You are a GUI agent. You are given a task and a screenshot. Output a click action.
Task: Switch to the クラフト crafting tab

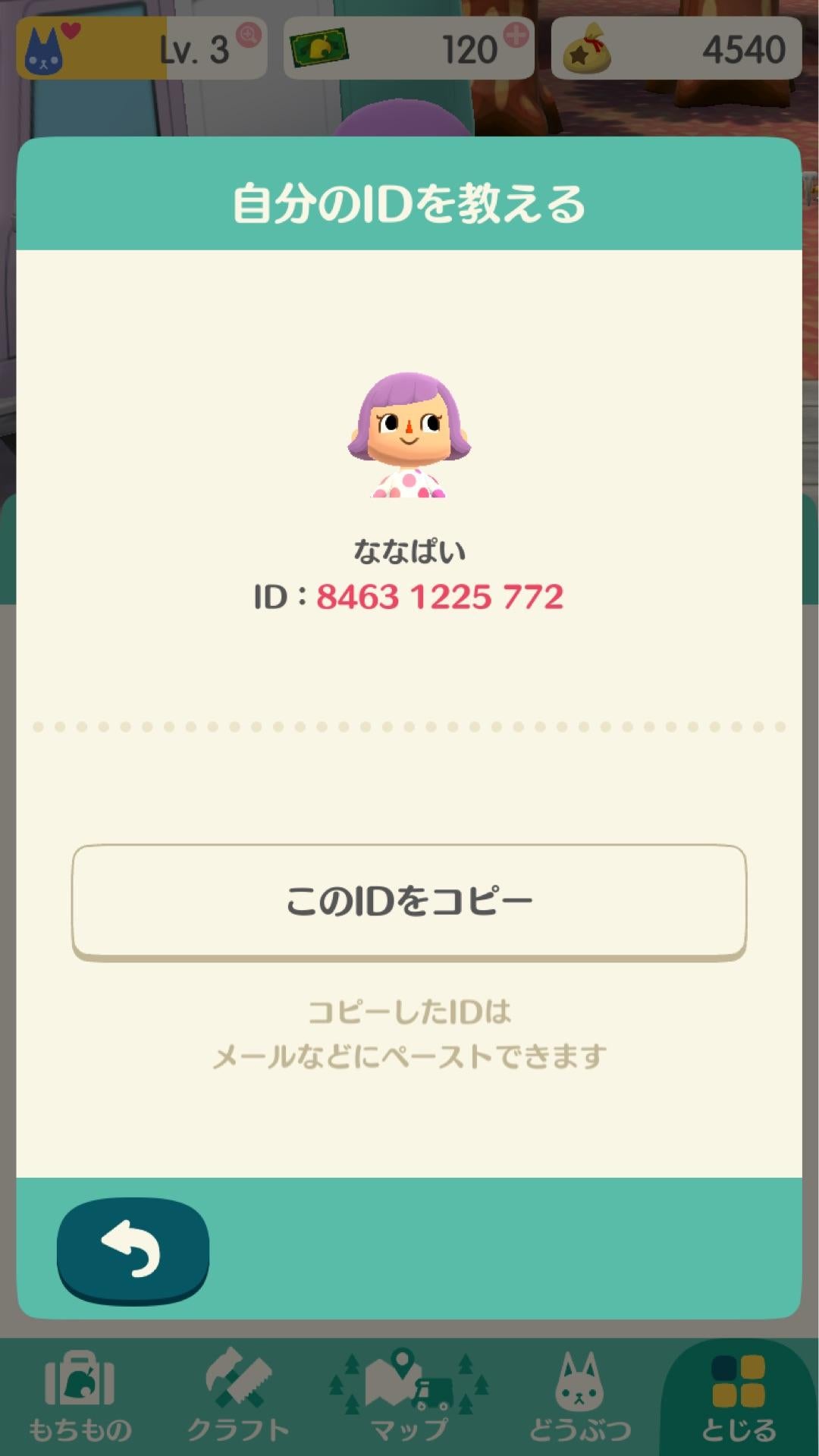click(238, 1397)
